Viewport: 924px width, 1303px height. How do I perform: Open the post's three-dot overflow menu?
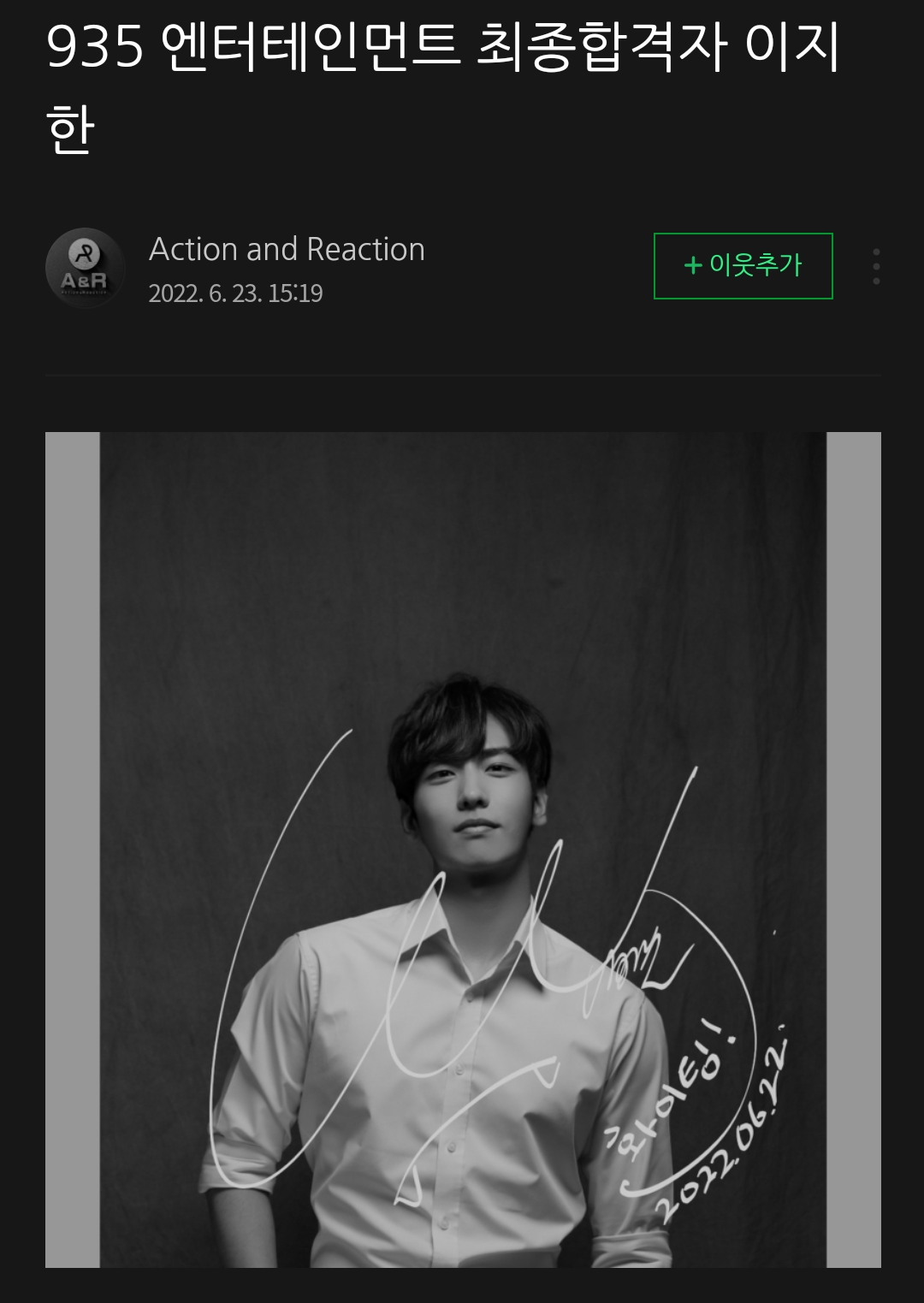[876, 267]
